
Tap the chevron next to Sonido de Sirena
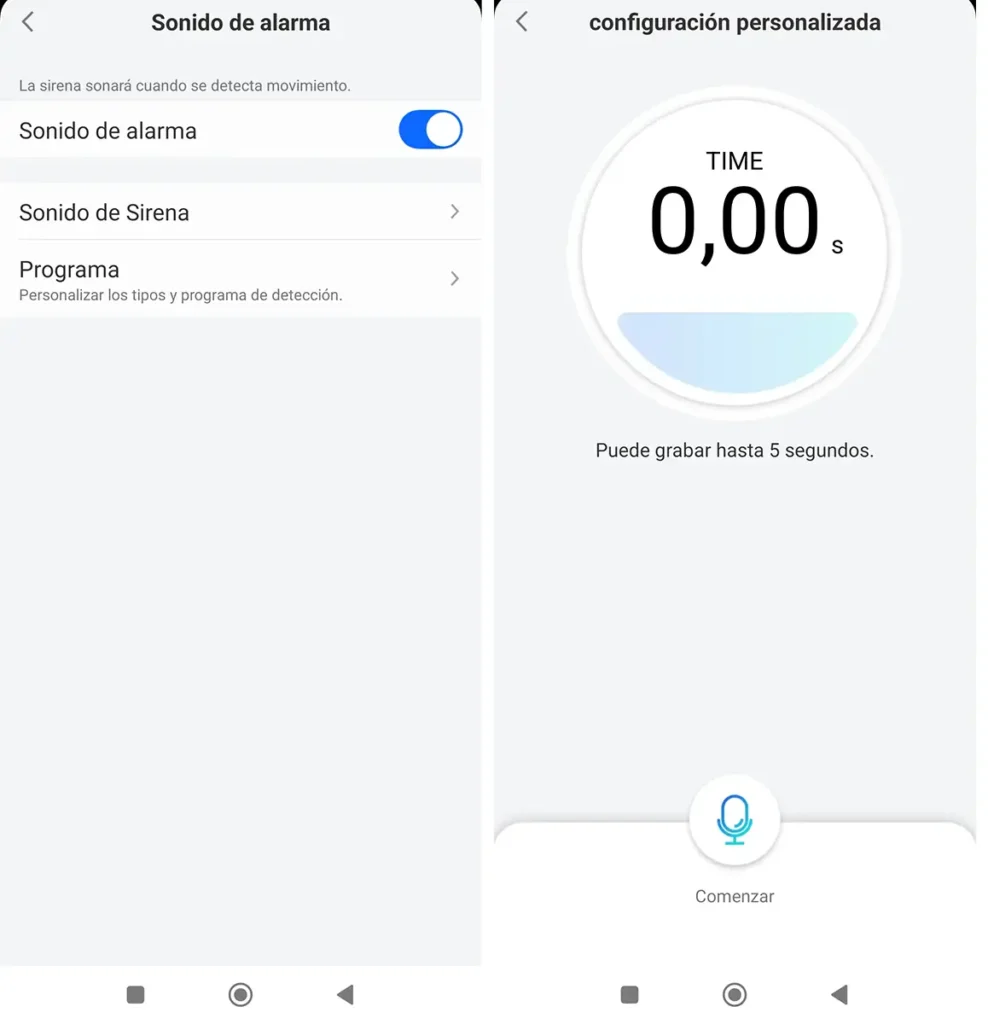tap(454, 212)
